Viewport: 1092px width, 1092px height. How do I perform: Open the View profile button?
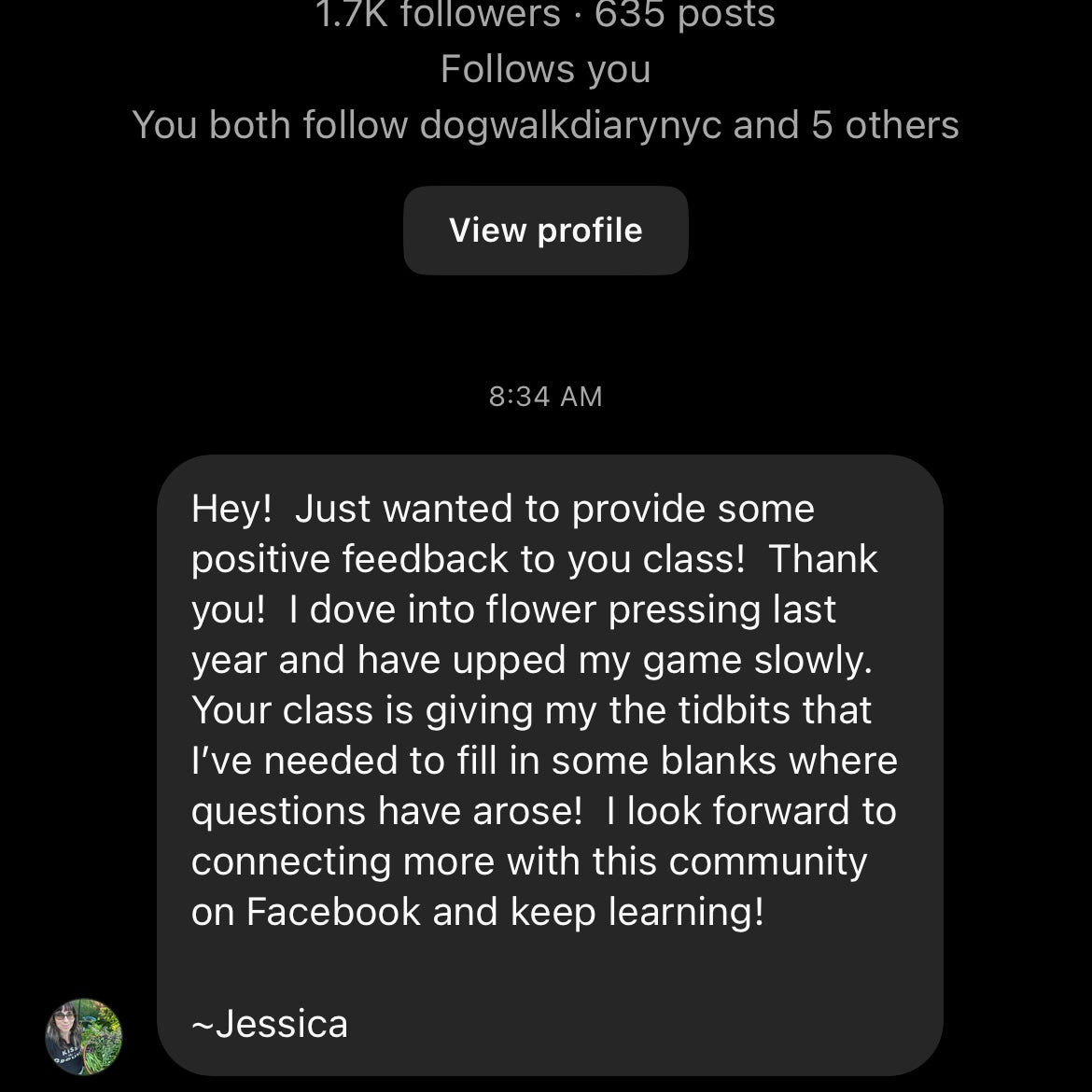[x=545, y=231]
